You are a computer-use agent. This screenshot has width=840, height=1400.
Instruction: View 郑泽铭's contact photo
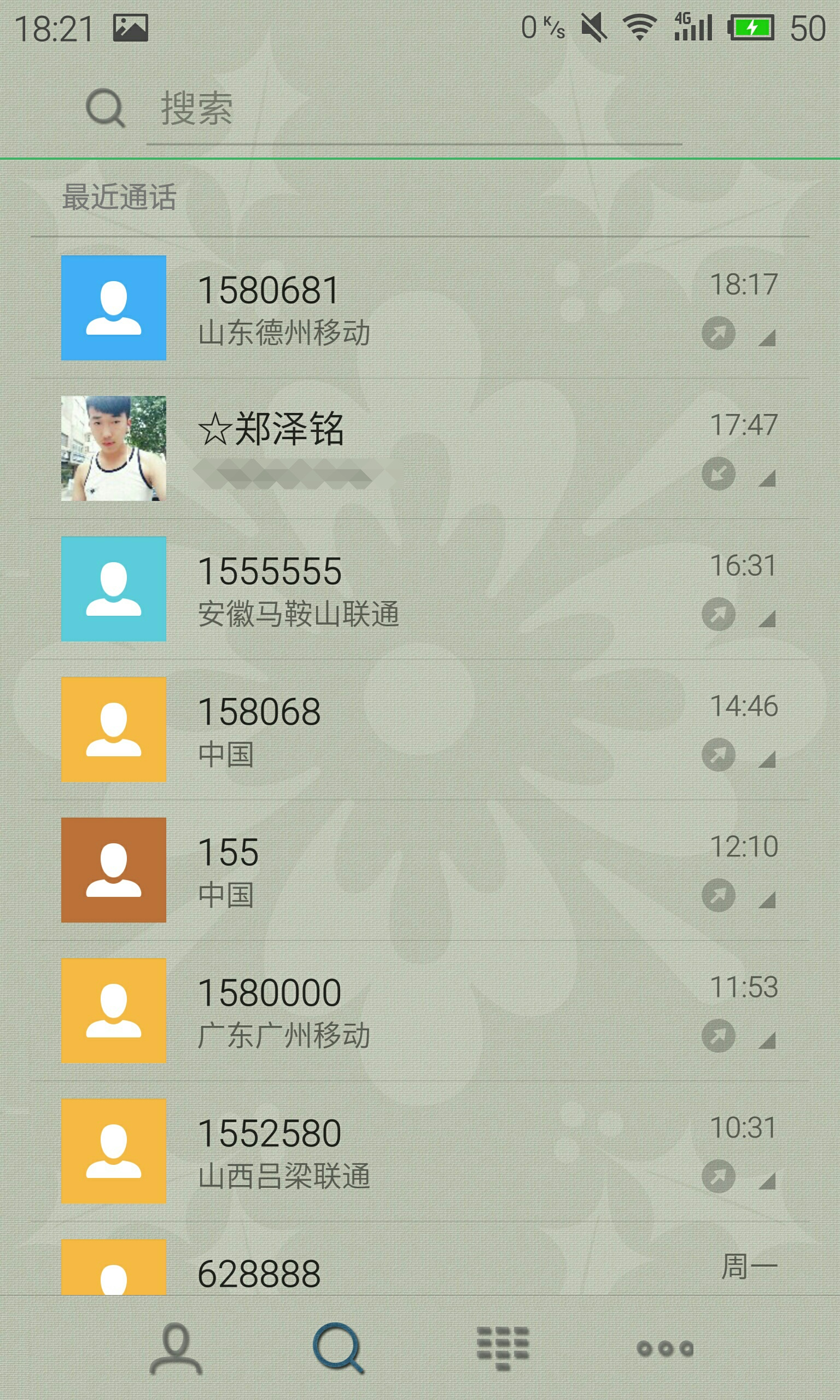[x=114, y=448]
